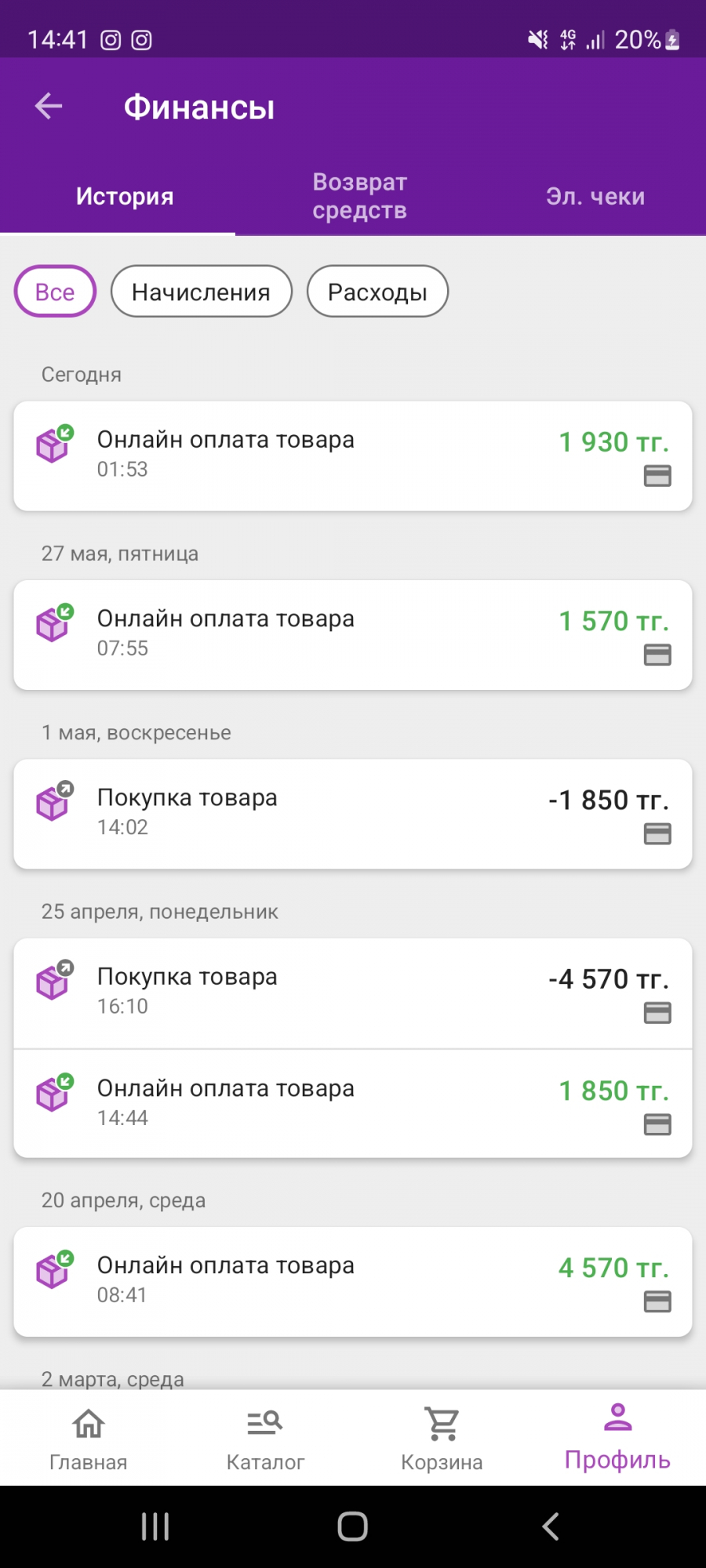This screenshot has width=706, height=1568.
Task: Filter history by Начисления
Action: 201,292
